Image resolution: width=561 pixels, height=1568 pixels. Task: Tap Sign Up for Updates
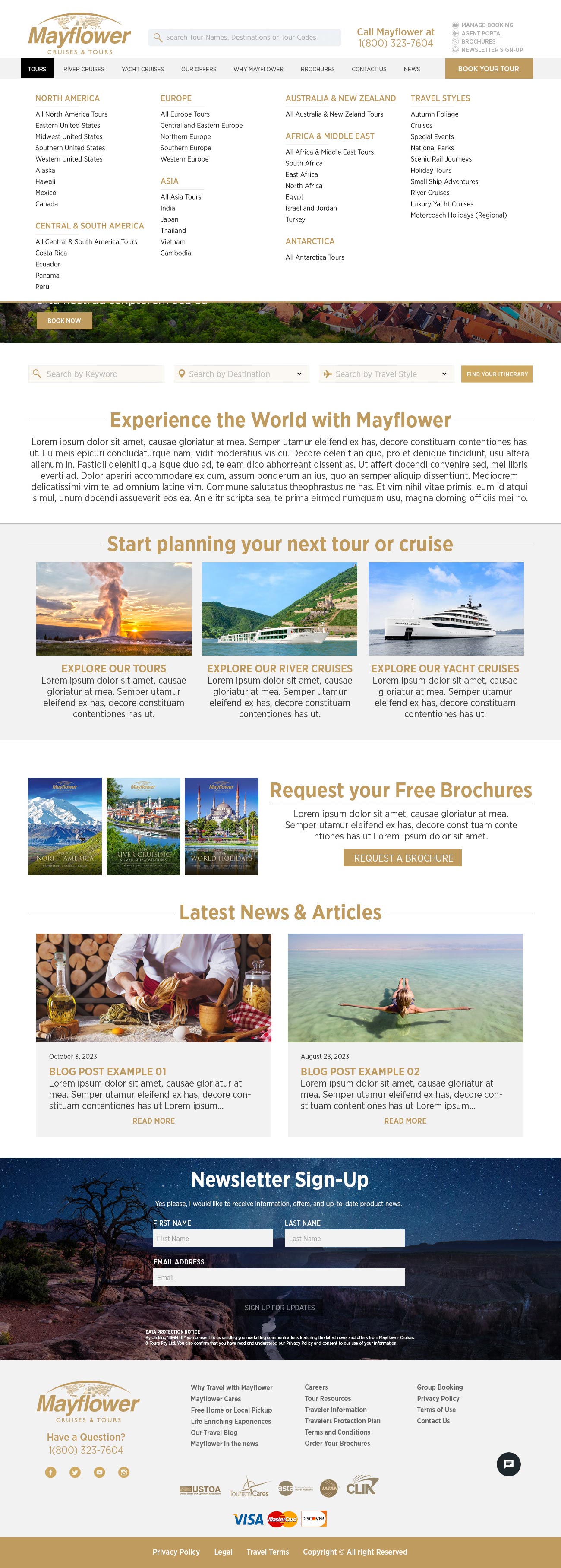click(x=279, y=1308)
